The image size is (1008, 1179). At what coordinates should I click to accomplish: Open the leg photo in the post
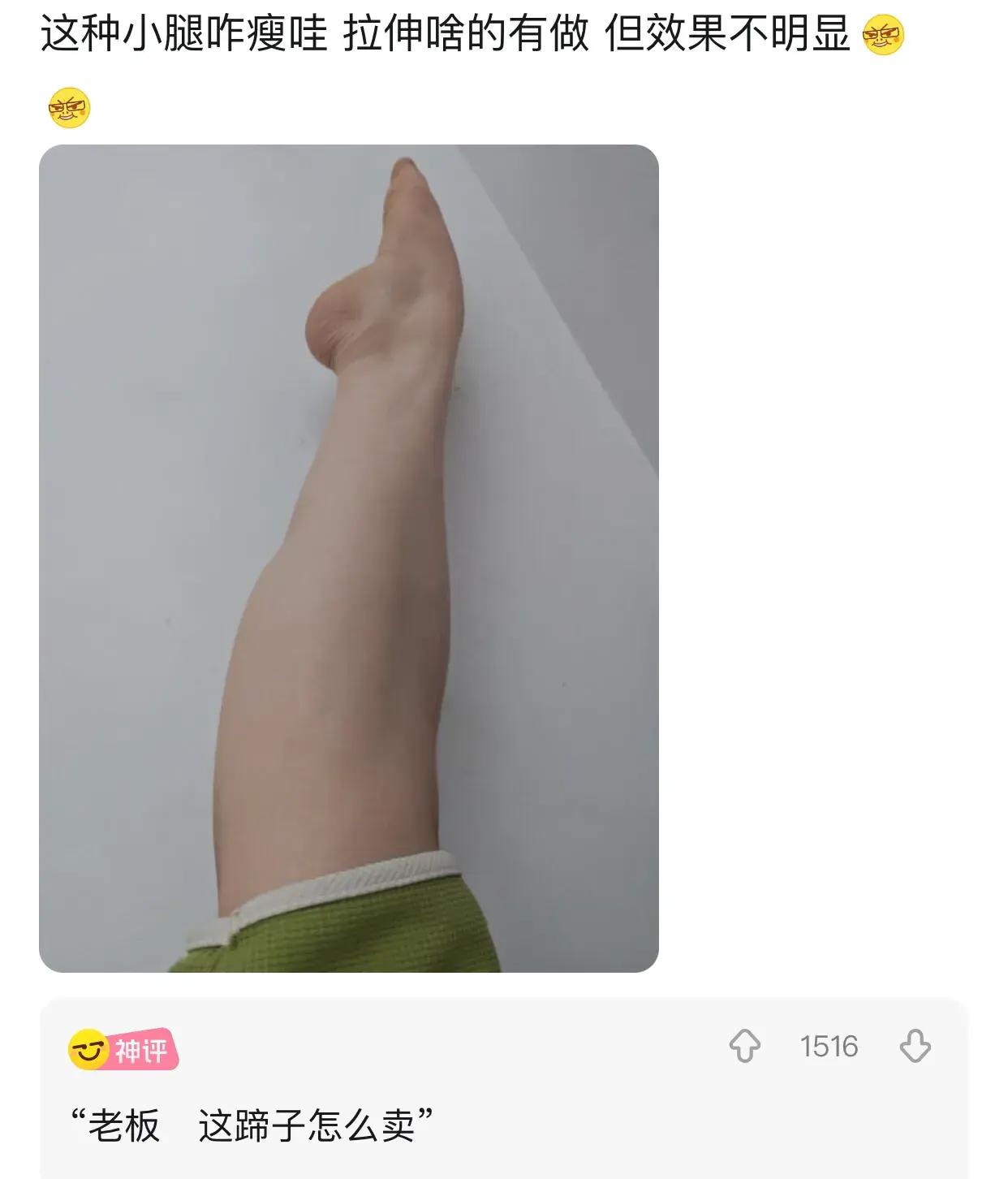(x=349, y=558)
